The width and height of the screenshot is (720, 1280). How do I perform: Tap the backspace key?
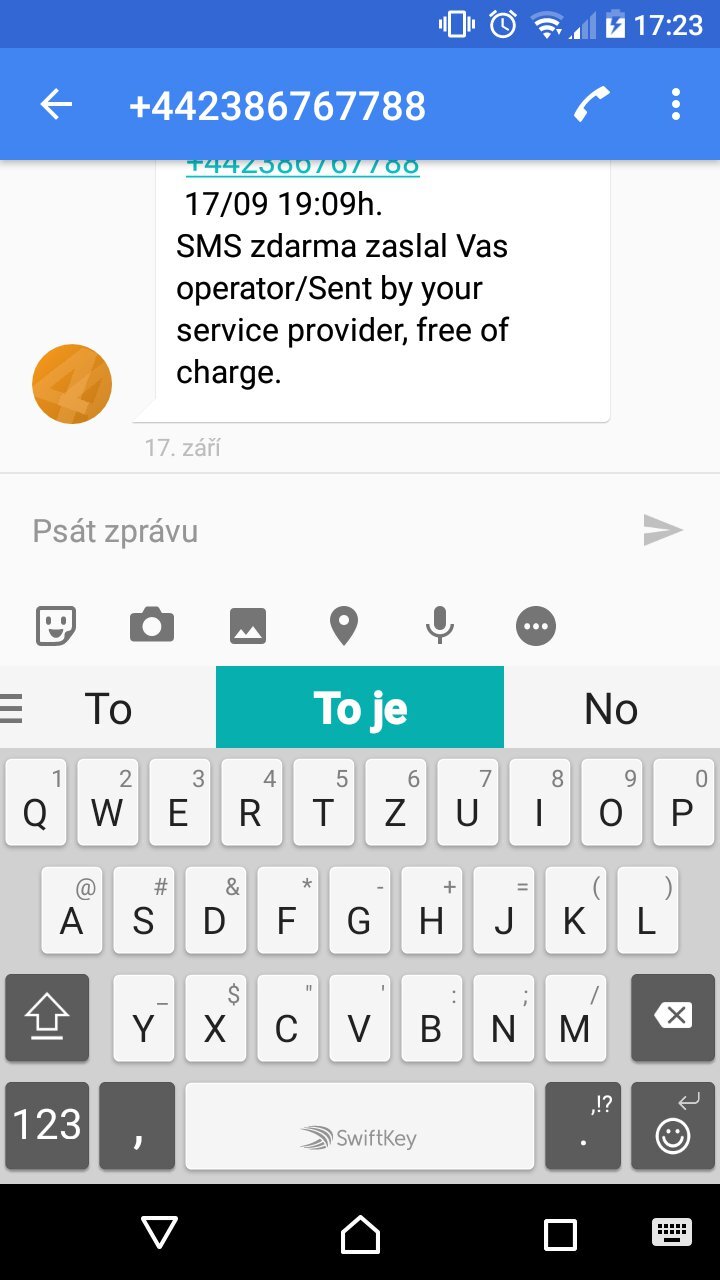(x=673, y=1017)
